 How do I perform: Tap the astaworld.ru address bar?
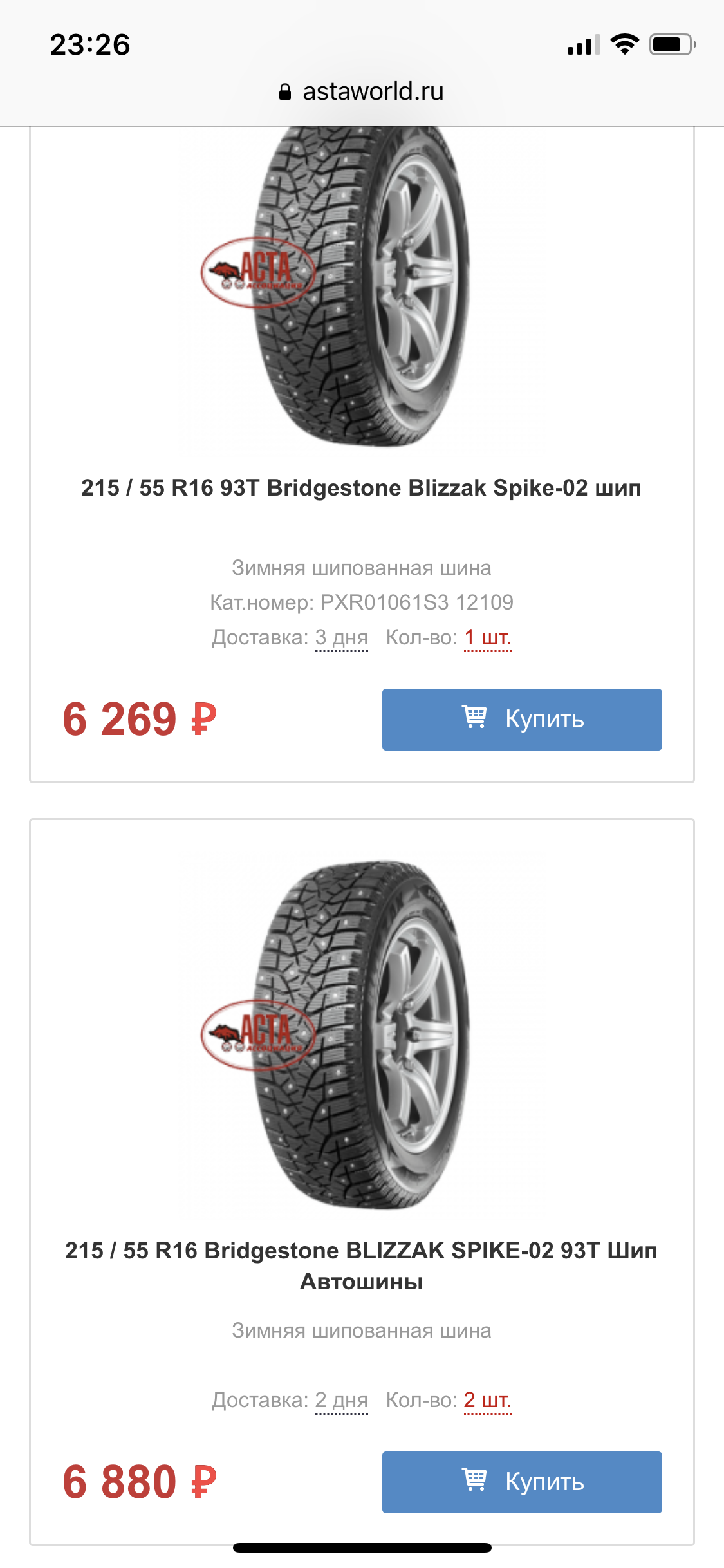click(x=361, y=91)
